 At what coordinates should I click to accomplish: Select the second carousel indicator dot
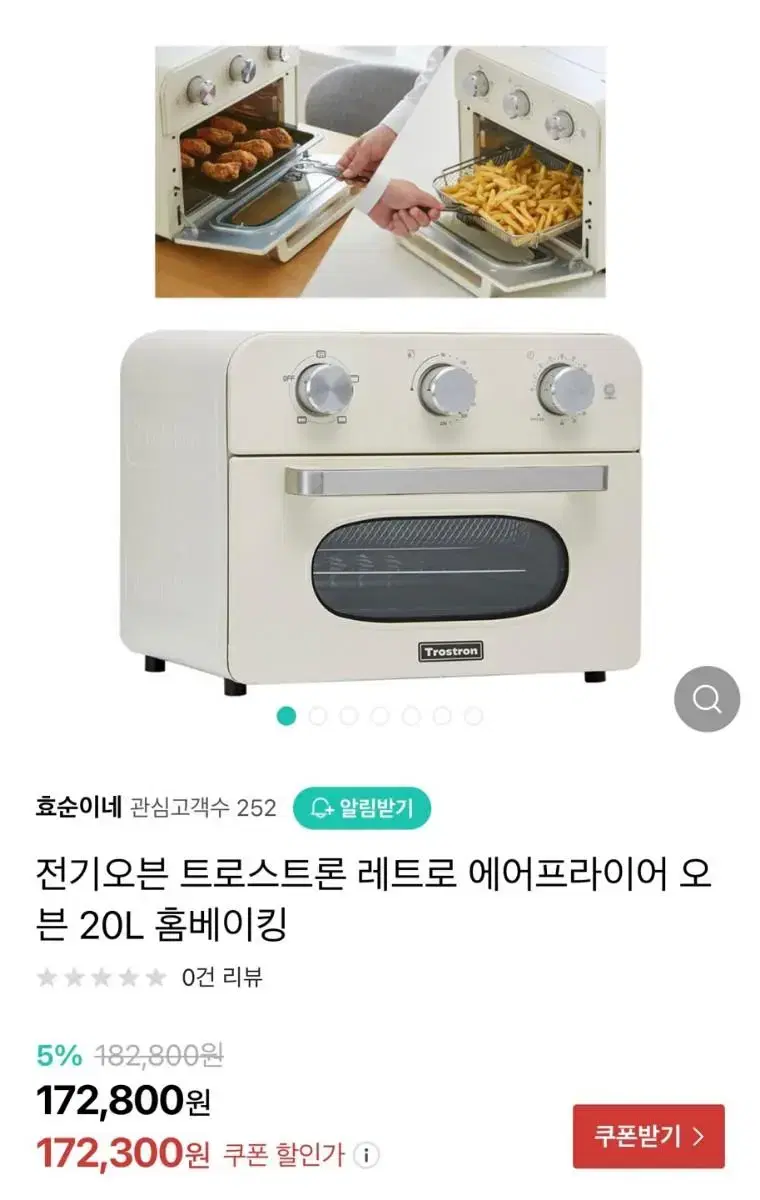tap(316, 717)
